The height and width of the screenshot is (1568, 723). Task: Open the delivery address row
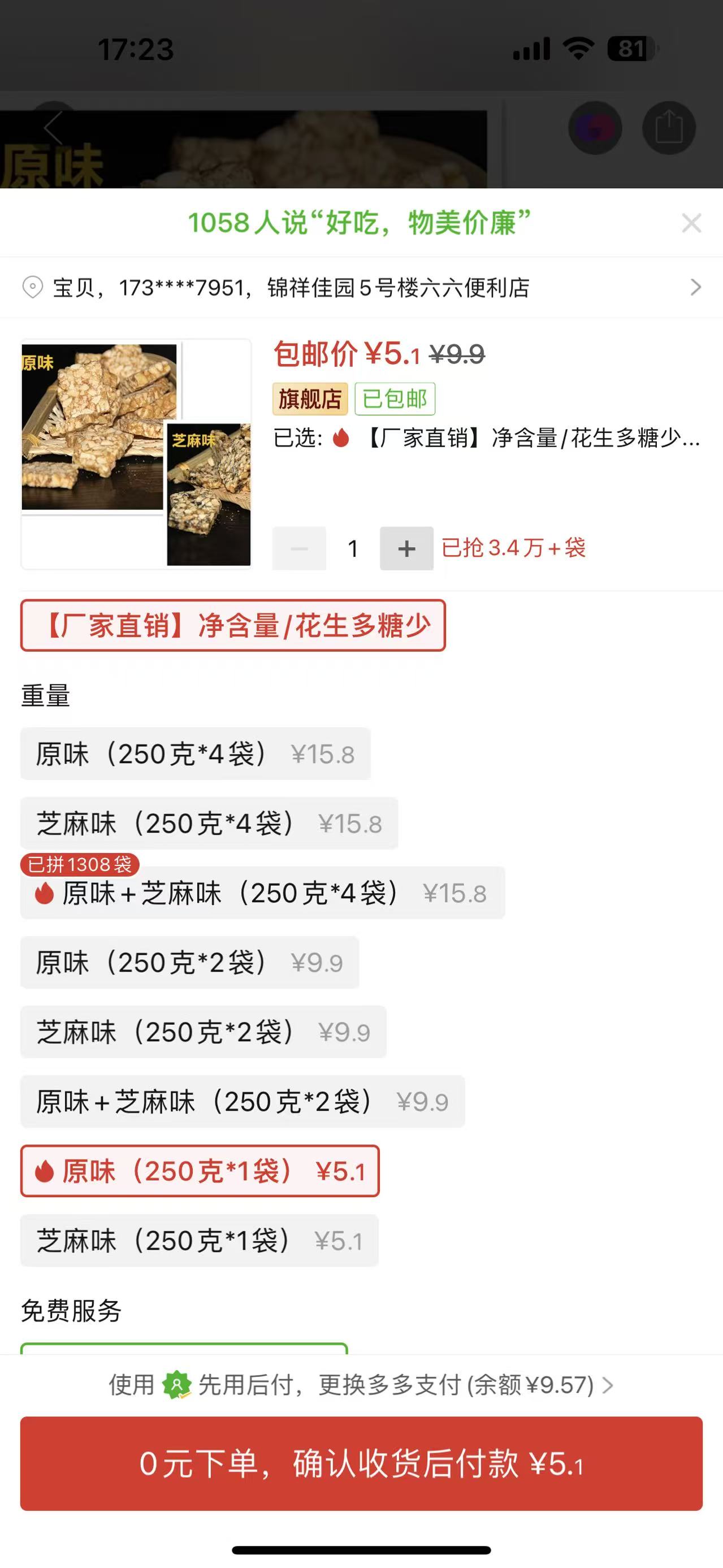click(362, 287)
